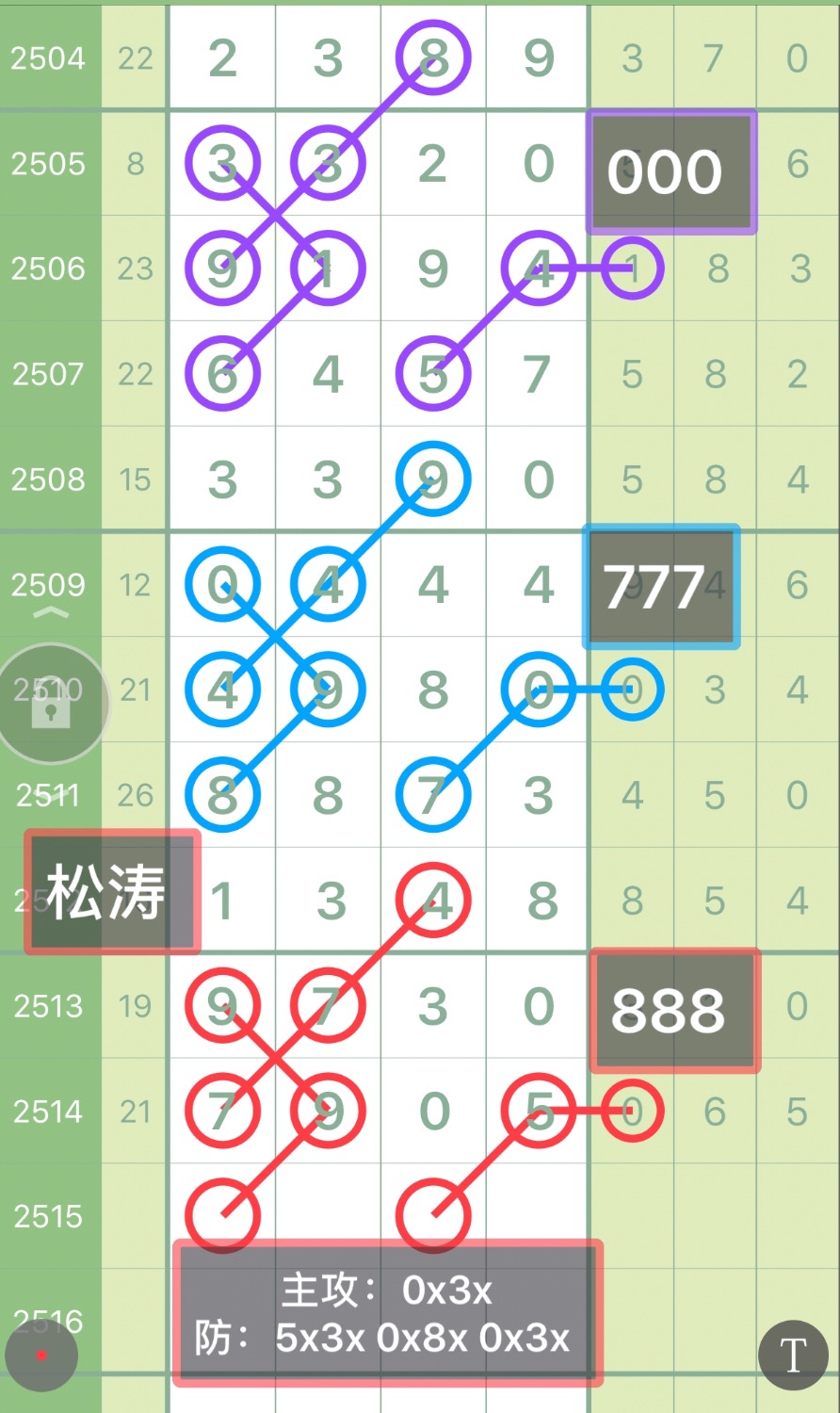Expand the chevron above the lock button

51,614
